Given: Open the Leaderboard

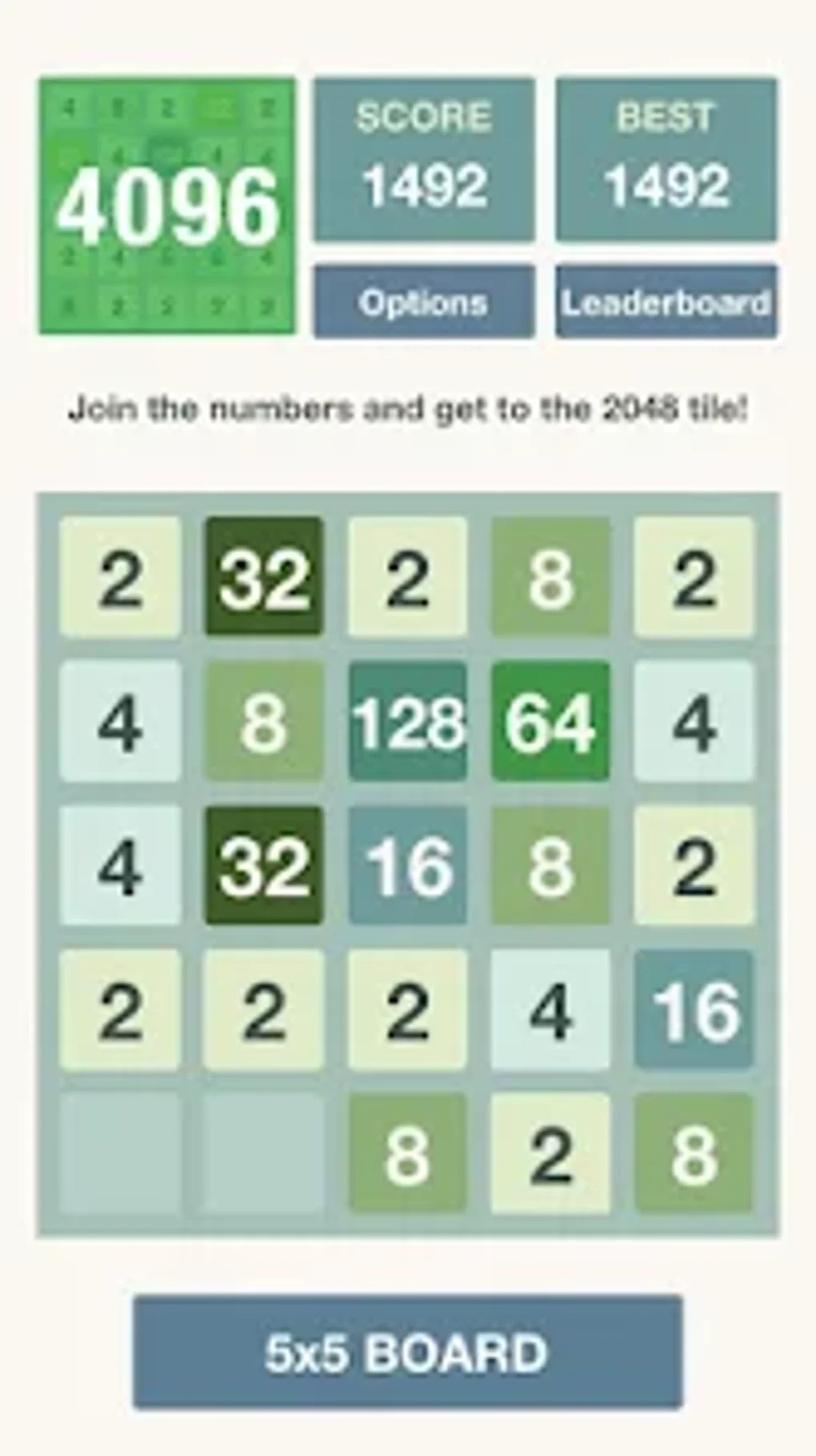Looking at the screenshot, I should [x=666, y=303].
